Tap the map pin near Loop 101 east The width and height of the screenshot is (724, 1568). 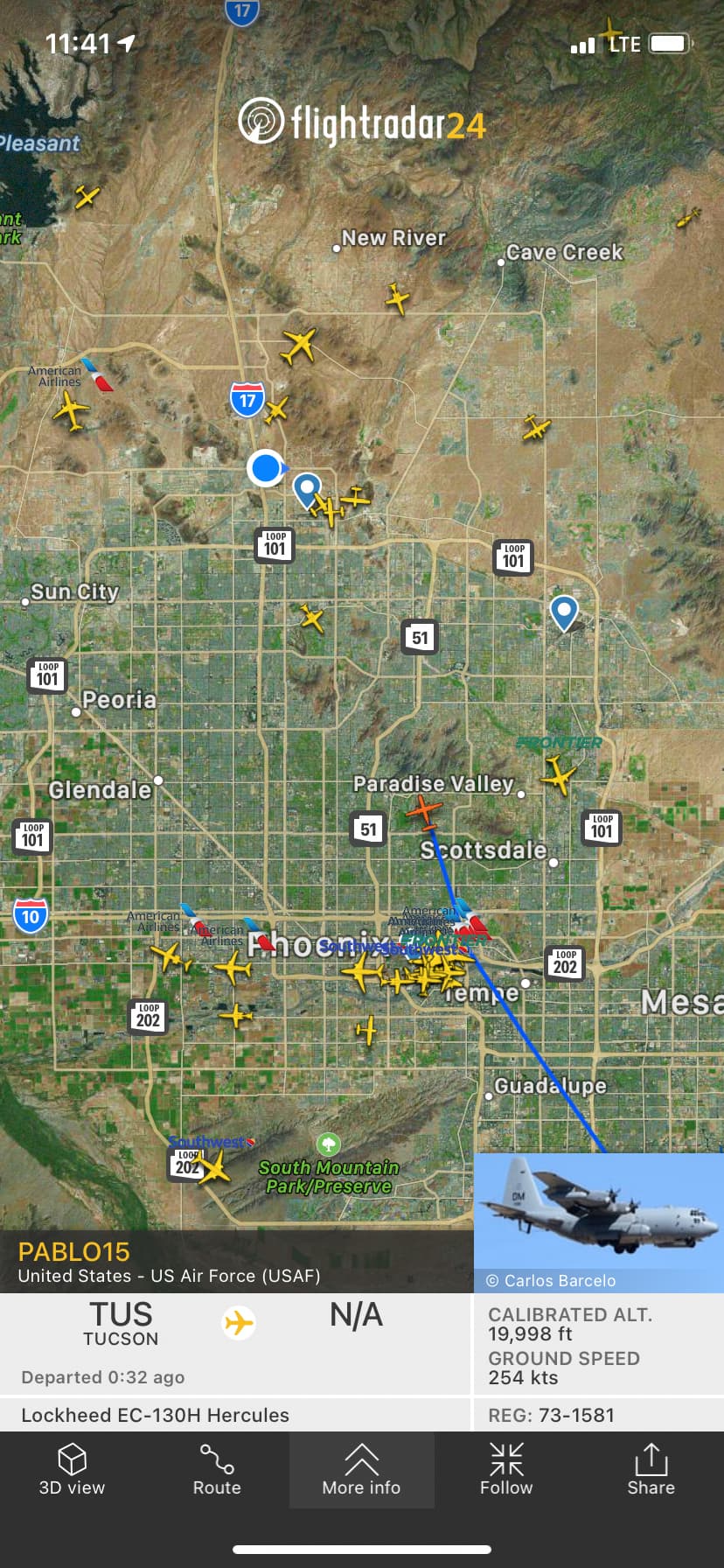(x=564, y=612)
